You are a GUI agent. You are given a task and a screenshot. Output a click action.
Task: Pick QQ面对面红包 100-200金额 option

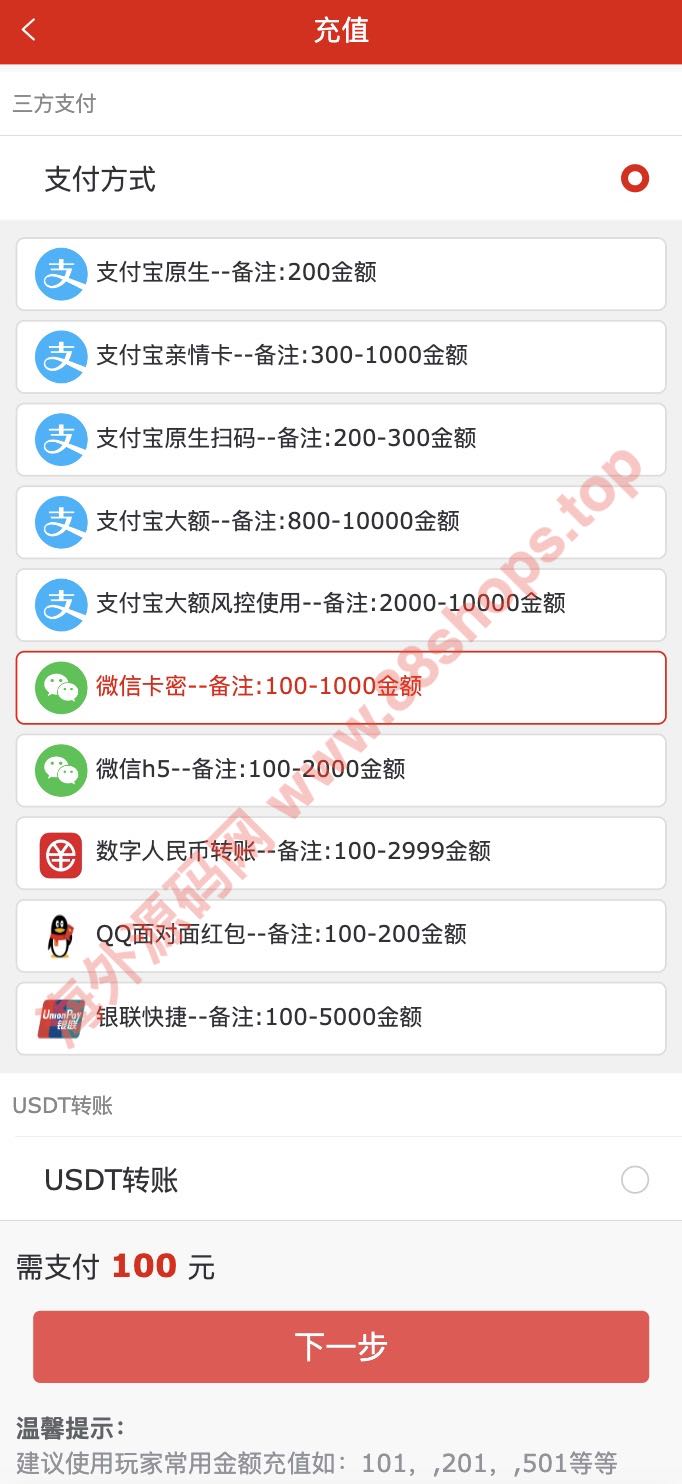(x=340, y=935)
